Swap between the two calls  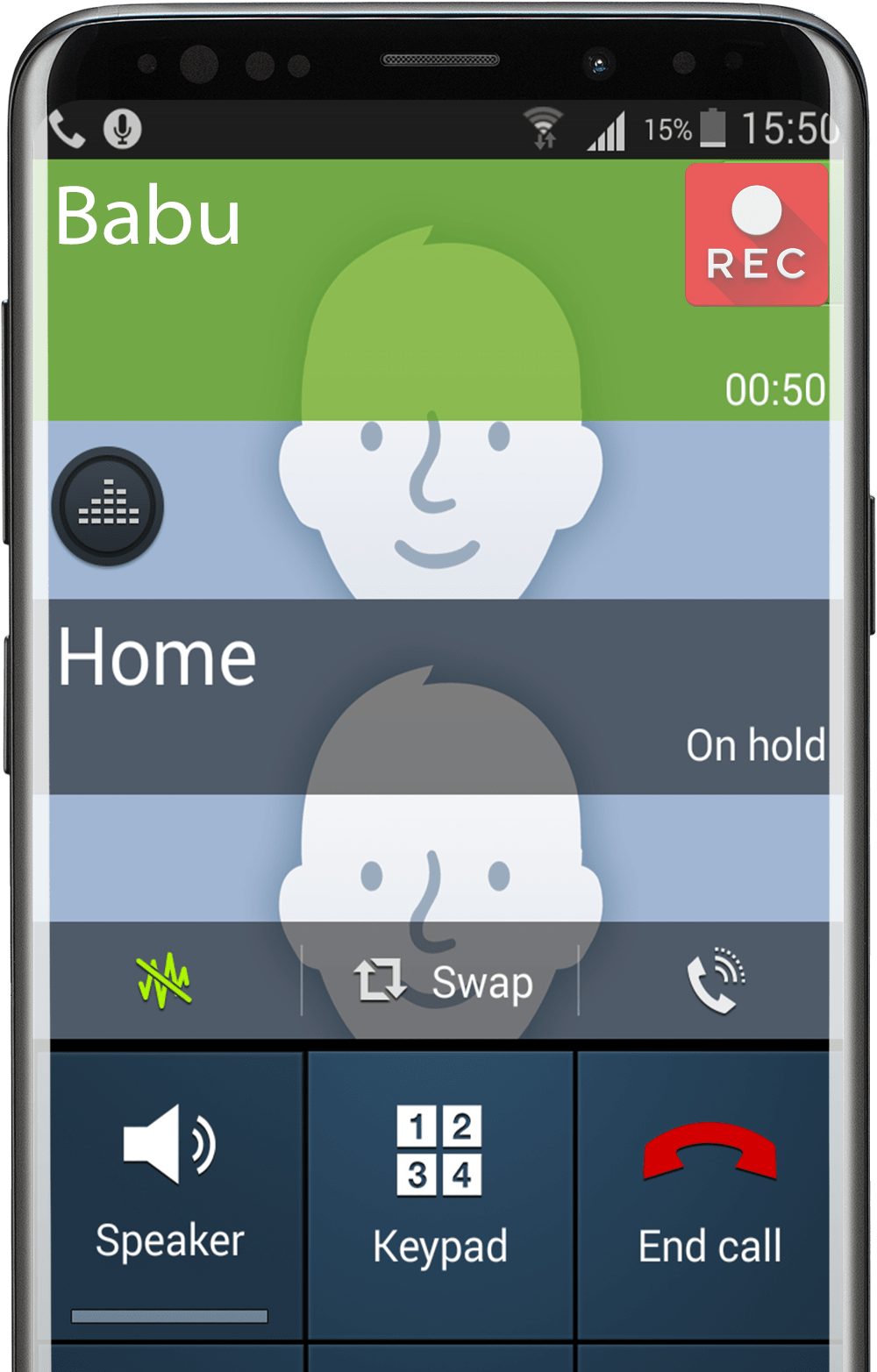(442, 981)
